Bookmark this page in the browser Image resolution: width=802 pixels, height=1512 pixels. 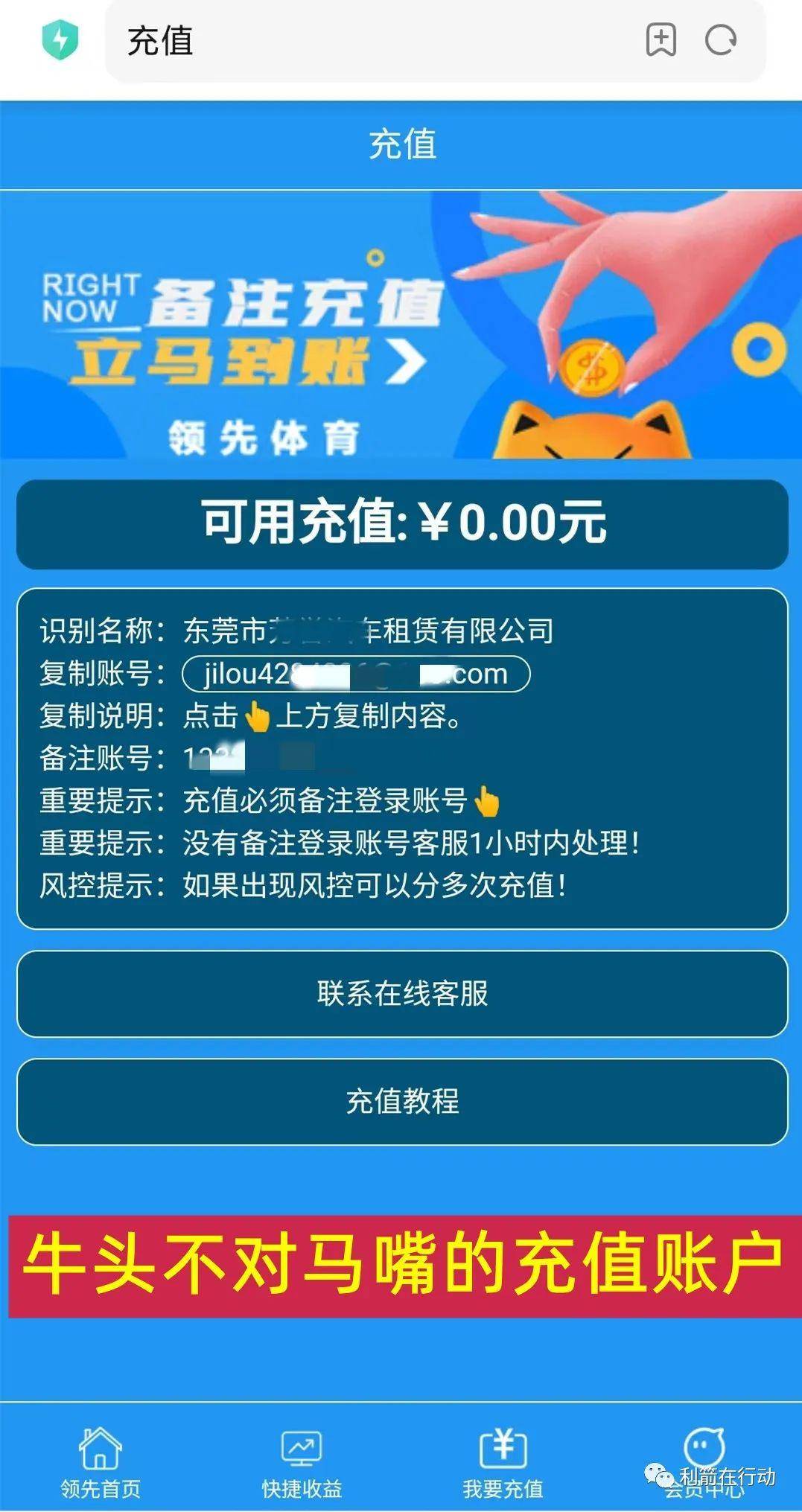[661, 40]
